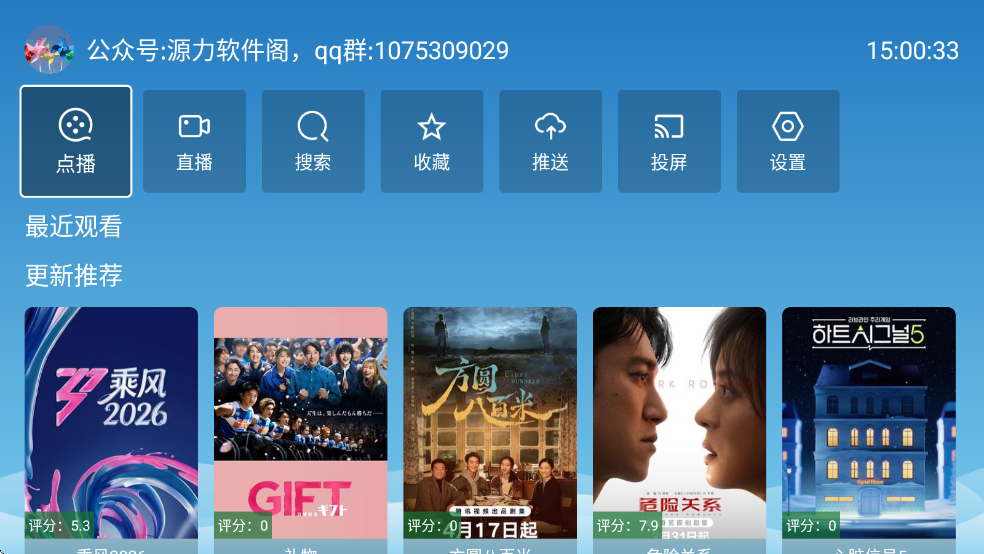The height and width of the screenshot is (554, 984).
Task: Open the 推送 push feature
Action: pos(550,141)
